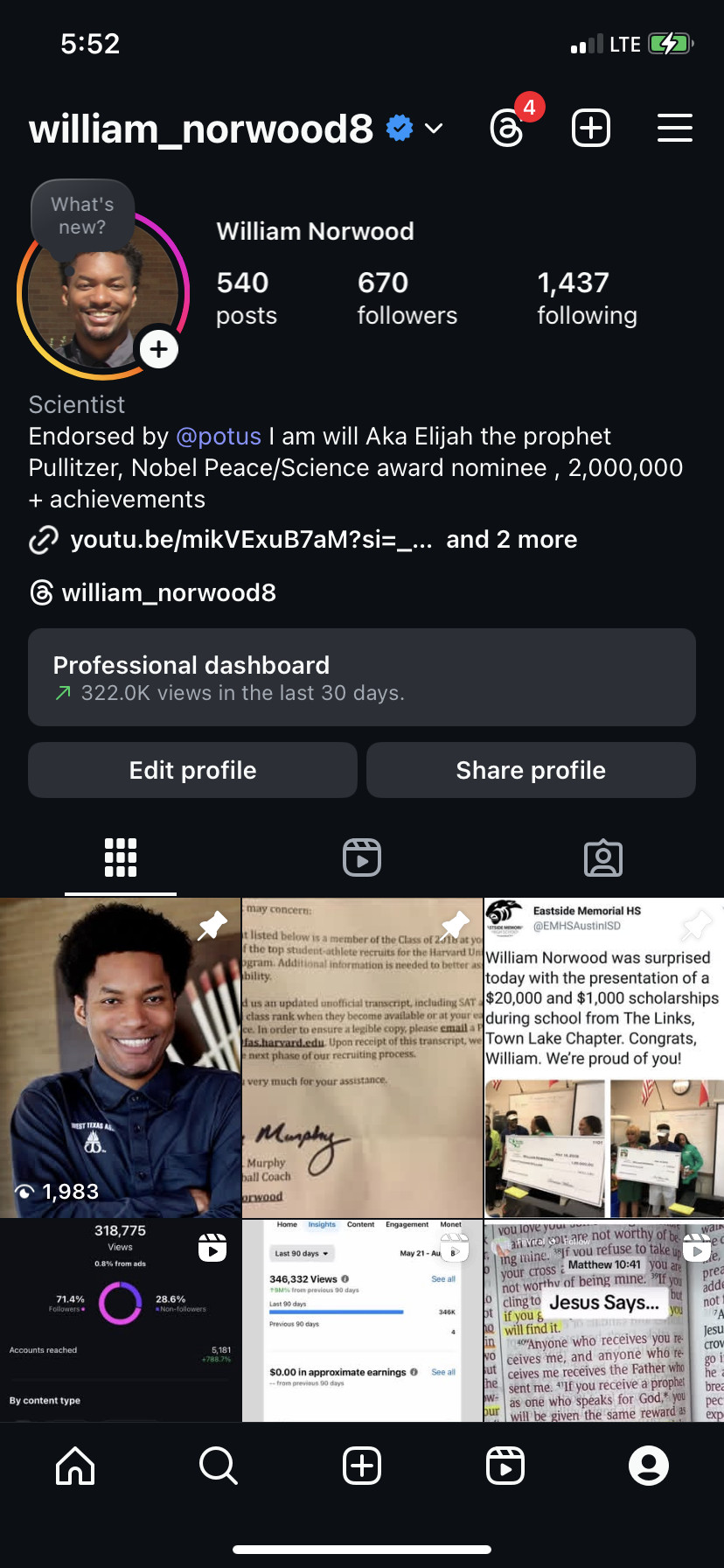Open the Threads icon with notification badge
This screenshot has width=724, height=1568.
(x=508, y=129)
